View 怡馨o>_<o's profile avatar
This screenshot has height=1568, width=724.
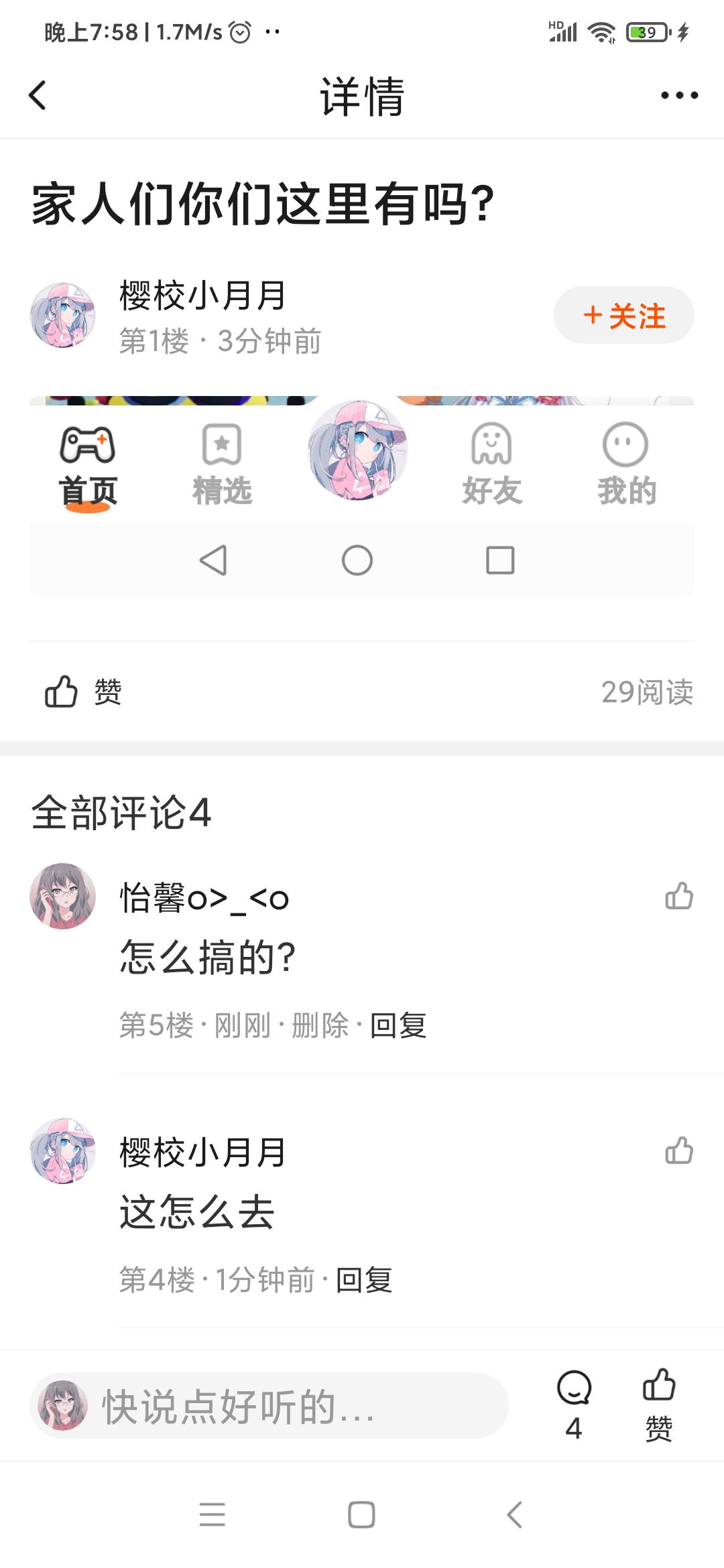click(63, 896)
